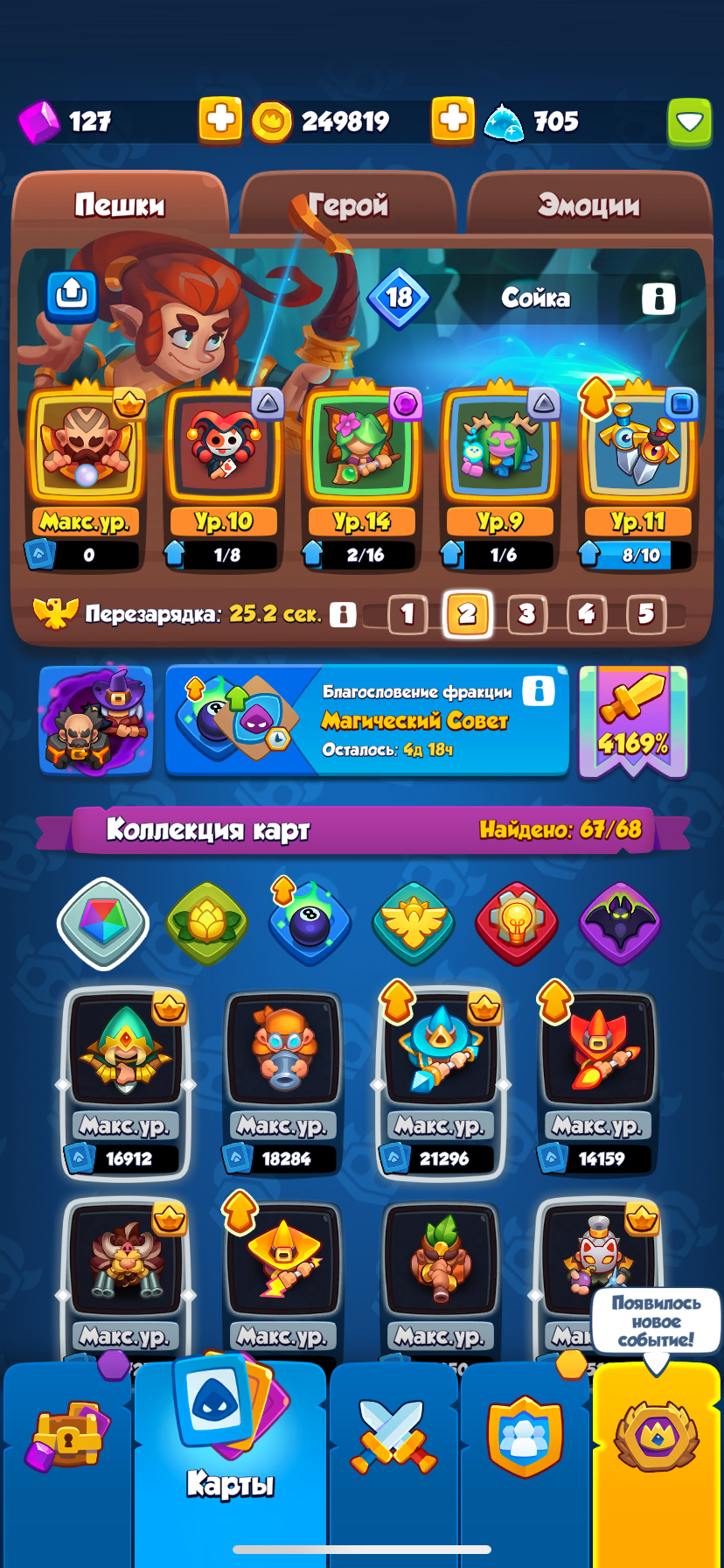Select deck slot number 3
This screenshot has height=1568, width=724.
(526, 614)
